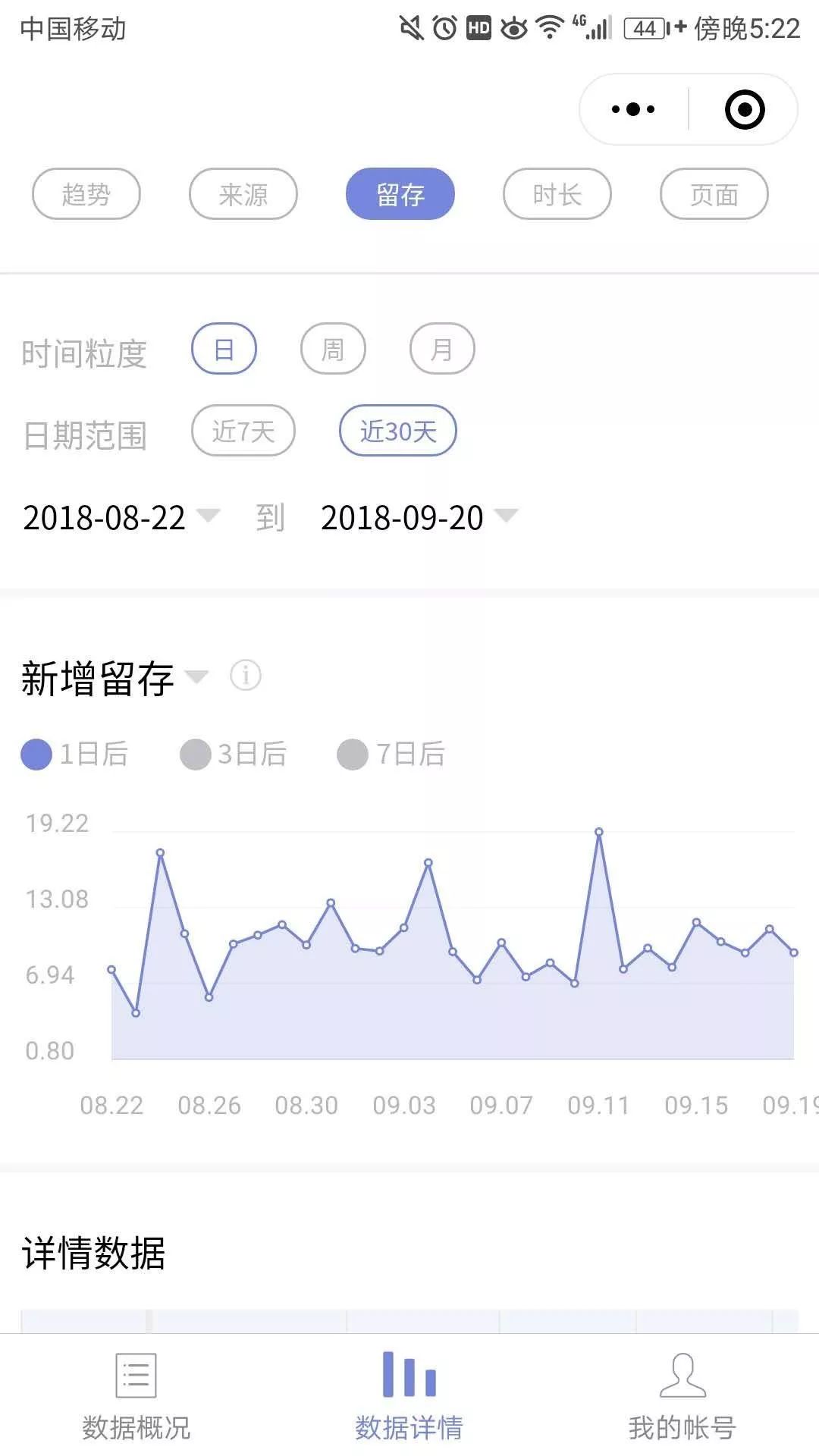Set time granularity to 周
The image size is (819, 1456).
click(x=334, y=349)
